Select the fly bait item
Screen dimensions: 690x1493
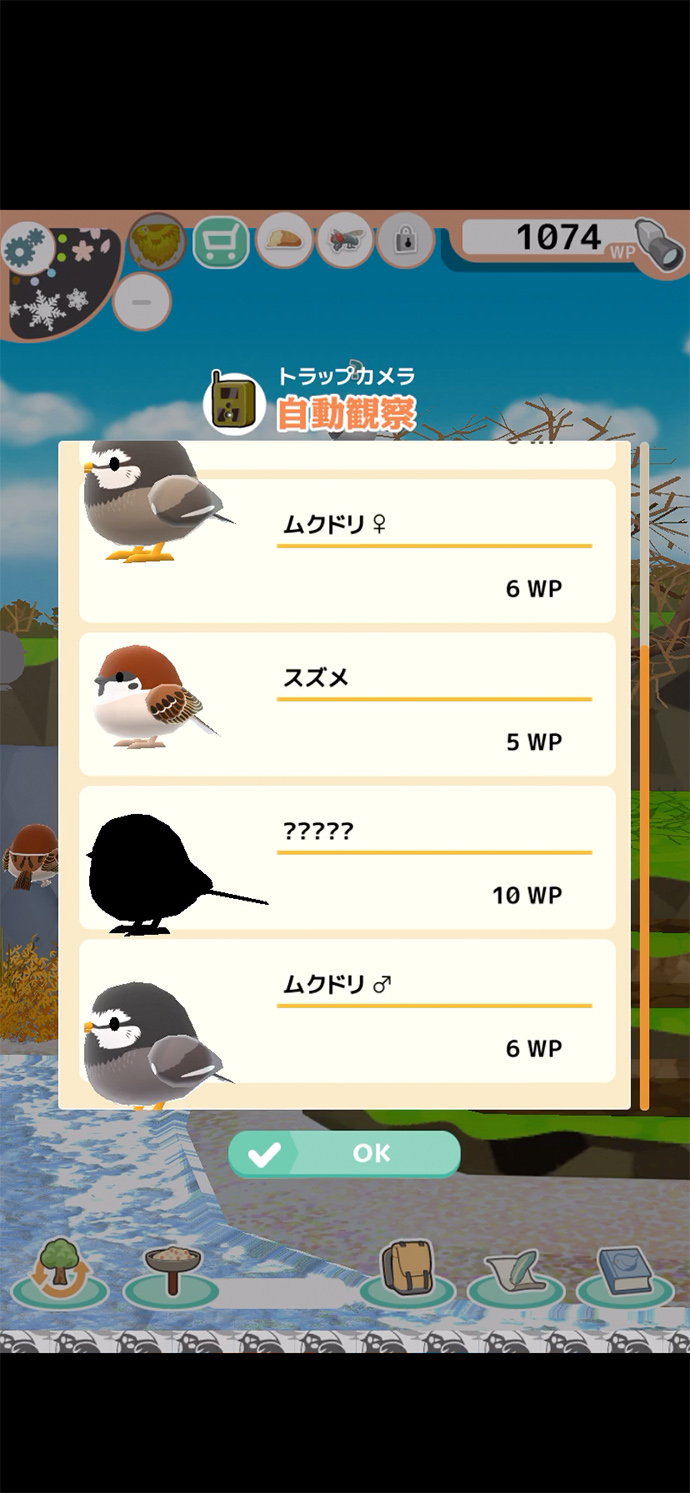coord(345,241)
